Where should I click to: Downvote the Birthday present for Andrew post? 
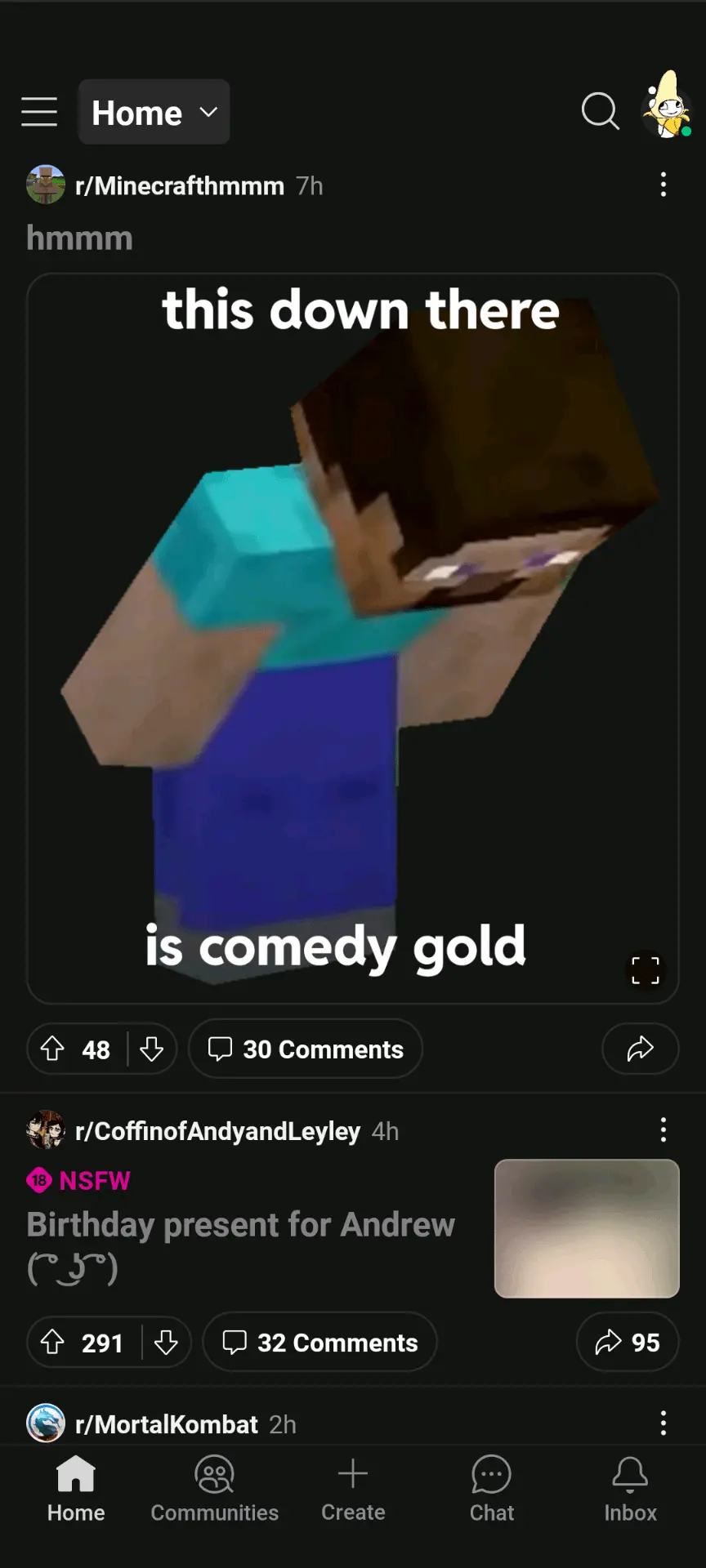[x=167, y=1342]
